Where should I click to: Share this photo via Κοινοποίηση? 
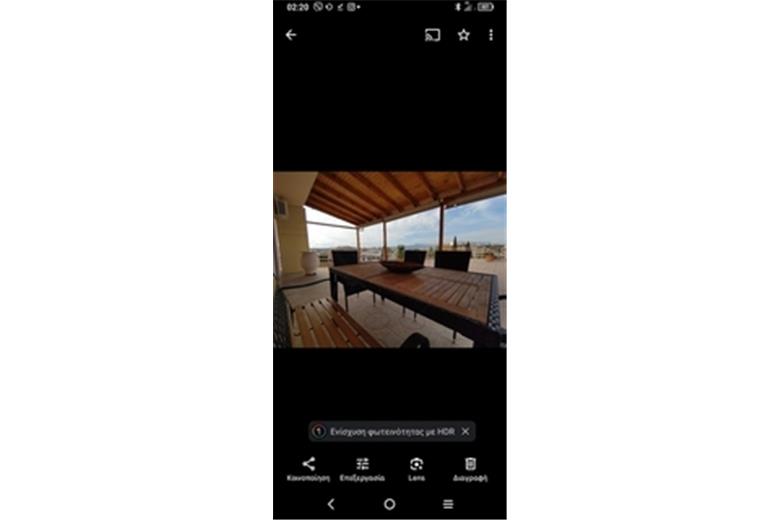pos(308,468)
